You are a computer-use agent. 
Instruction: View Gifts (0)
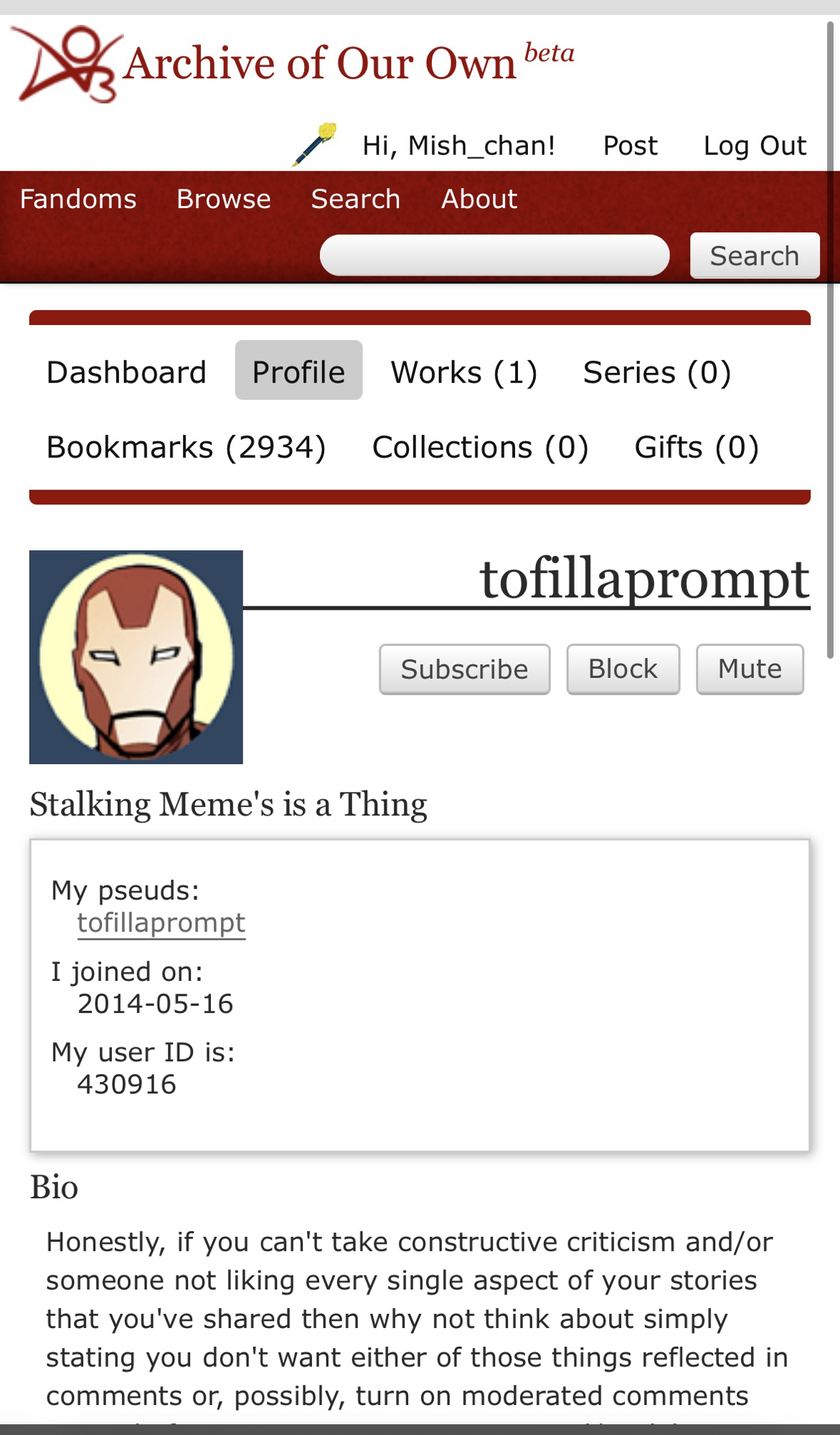click(x=696, y=447)
